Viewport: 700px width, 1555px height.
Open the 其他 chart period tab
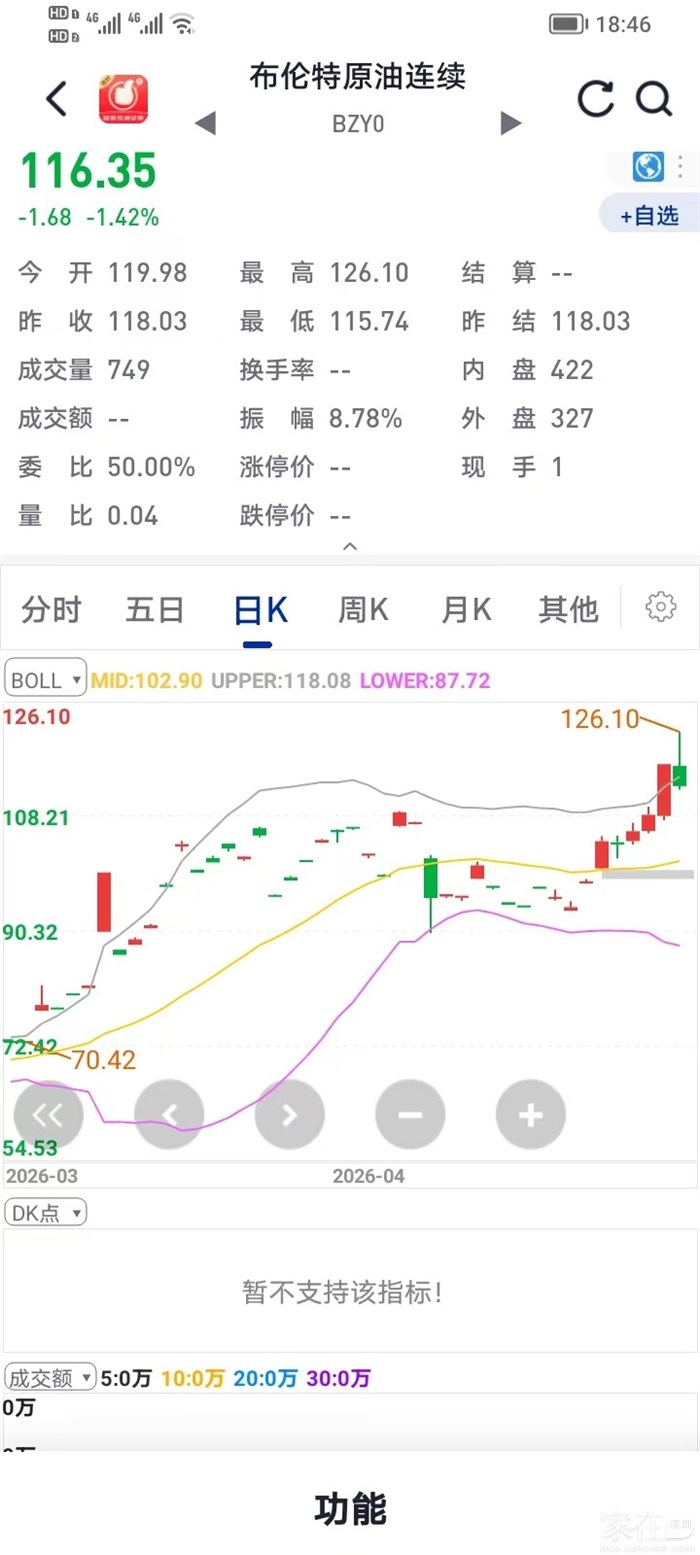tap(568, 609)
